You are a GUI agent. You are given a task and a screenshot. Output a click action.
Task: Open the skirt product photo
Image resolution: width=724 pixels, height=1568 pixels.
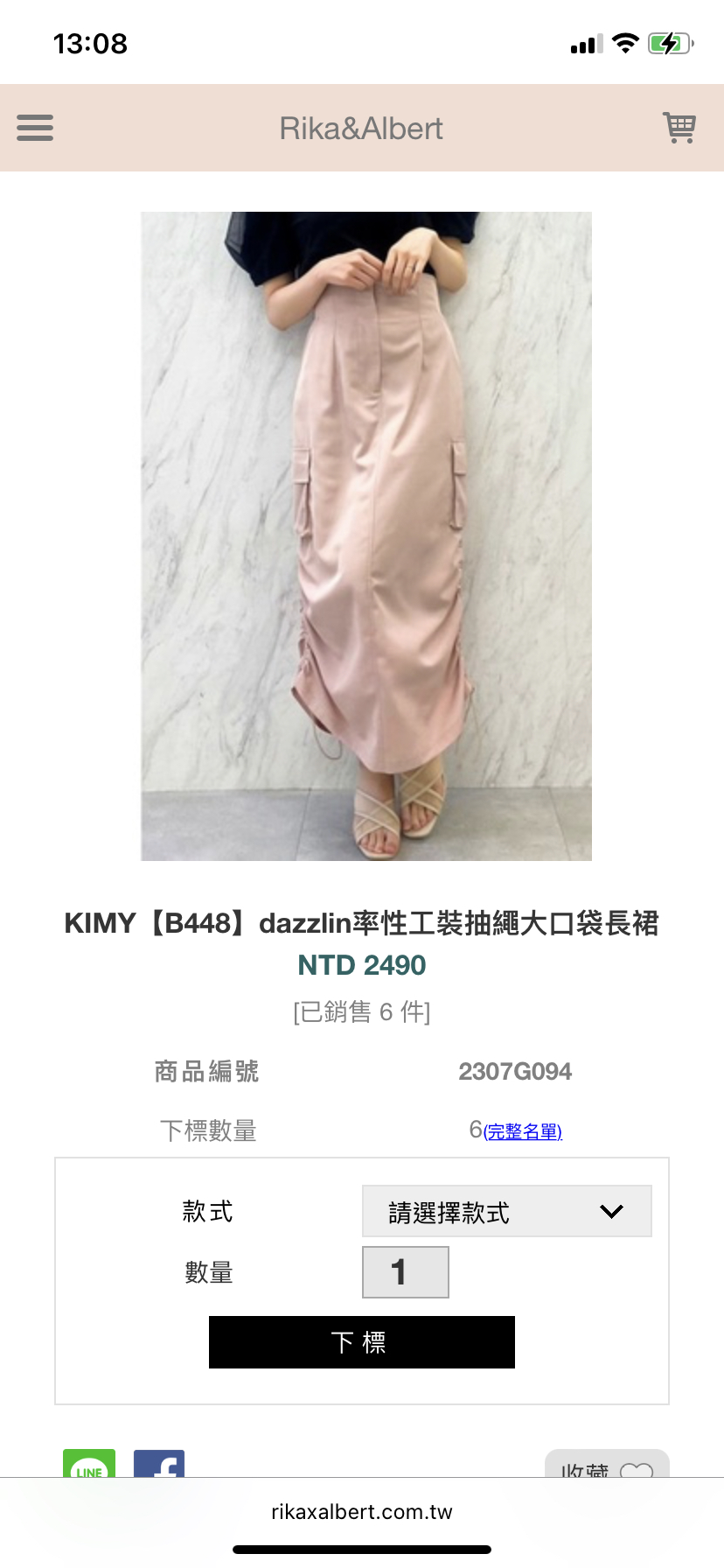366,535
